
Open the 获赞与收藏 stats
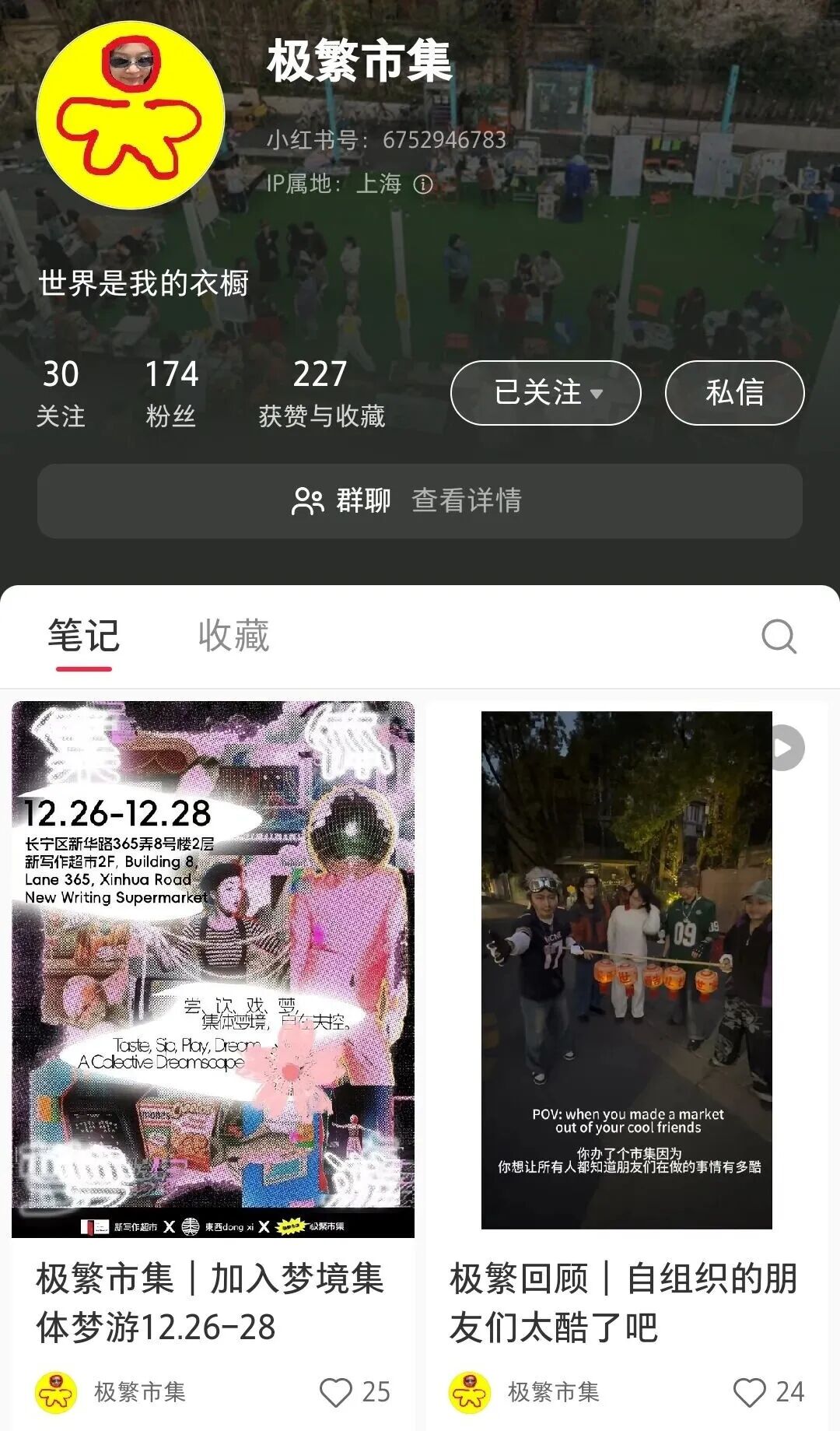[x=321, y=393]
